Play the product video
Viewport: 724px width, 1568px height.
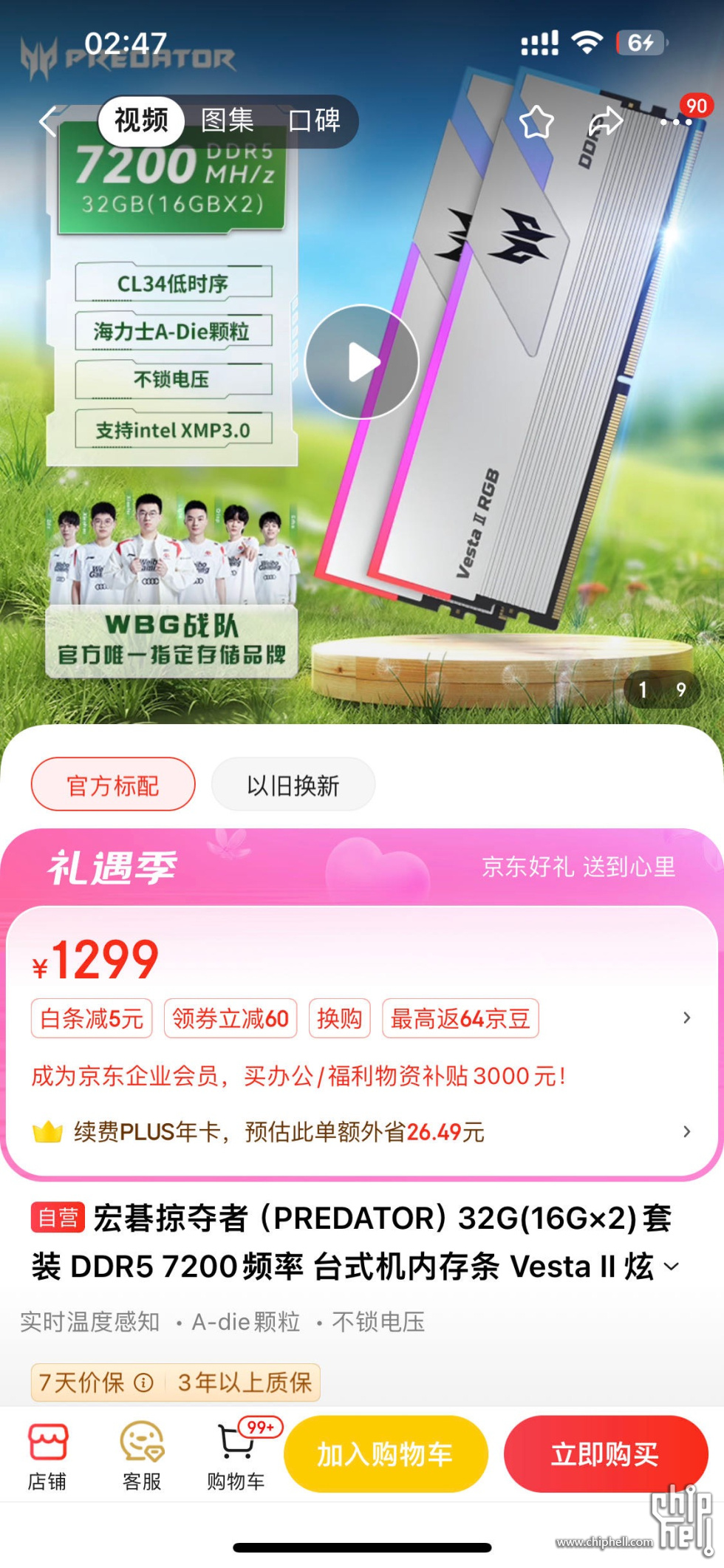[362, 362]
